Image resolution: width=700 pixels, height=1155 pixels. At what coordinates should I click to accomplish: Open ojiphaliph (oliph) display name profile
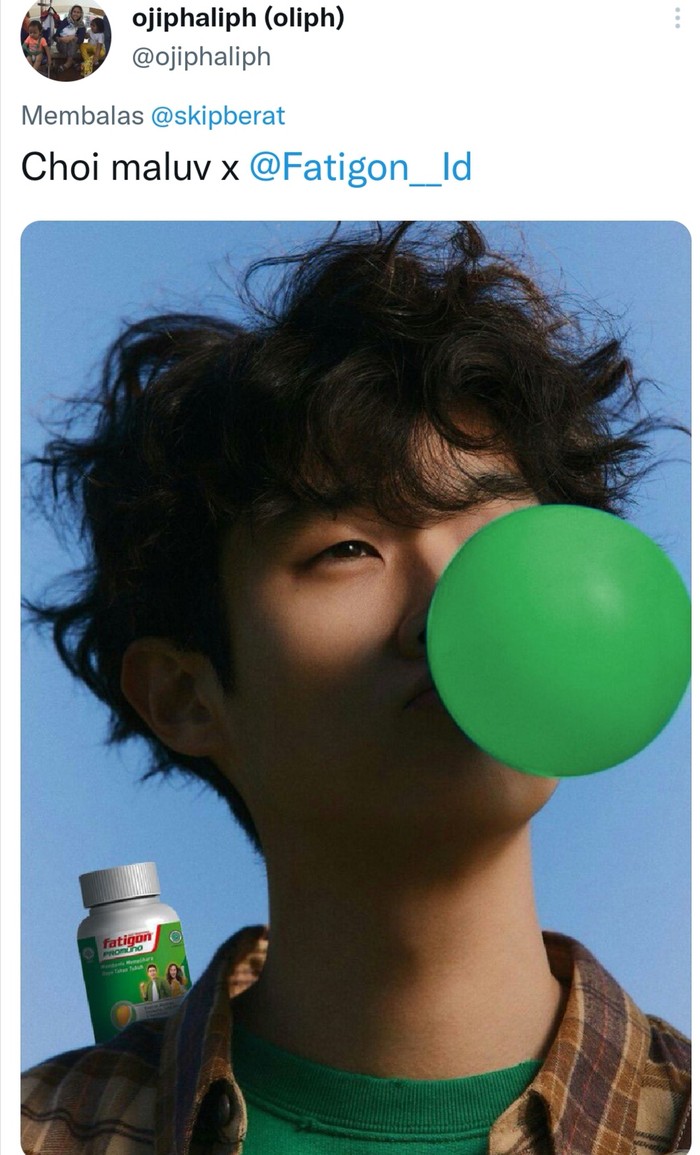coord(238,19)
